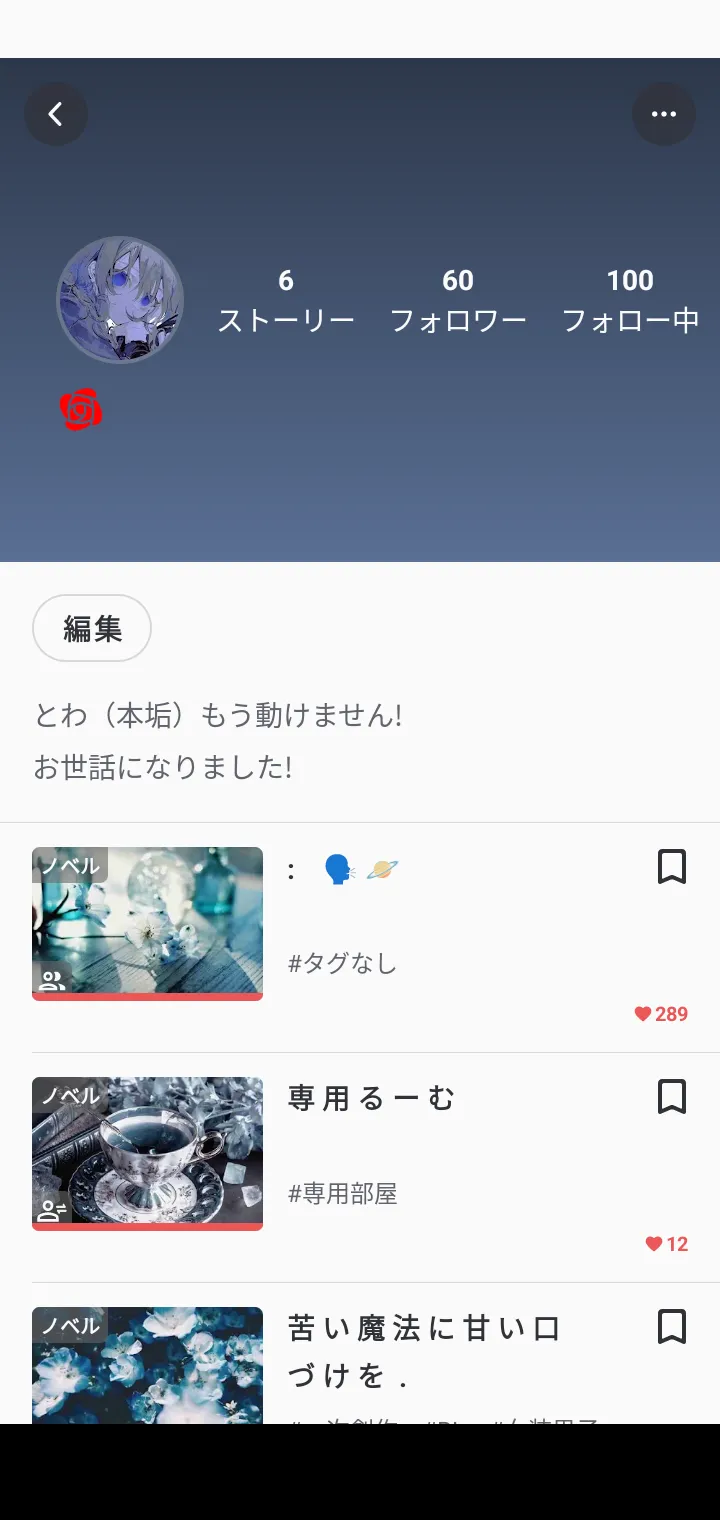The image size is (720, 1520).
Task: Open the story tagged #タグなし
Action: click(x=147, y=923)
